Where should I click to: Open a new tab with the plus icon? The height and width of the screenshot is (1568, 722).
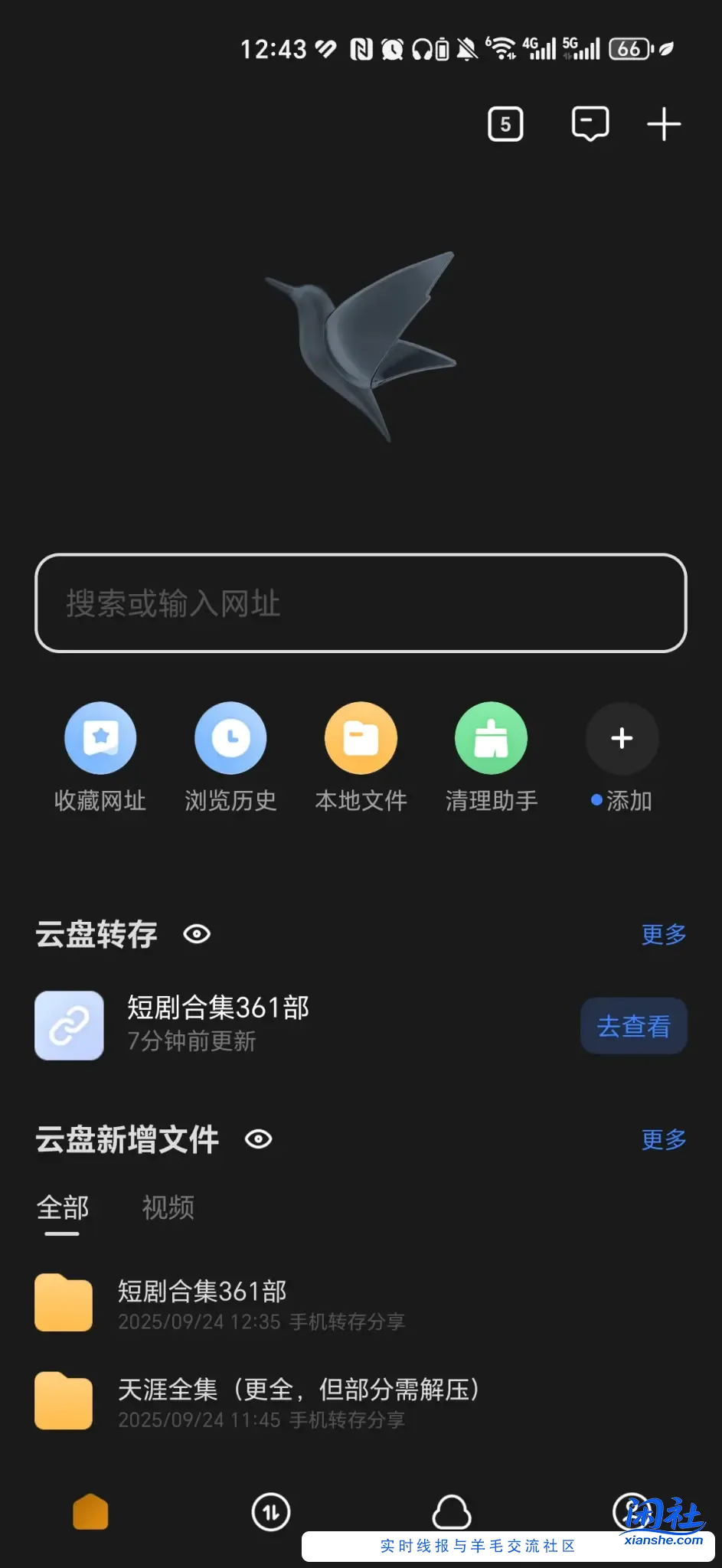click(x=663, y=123)
